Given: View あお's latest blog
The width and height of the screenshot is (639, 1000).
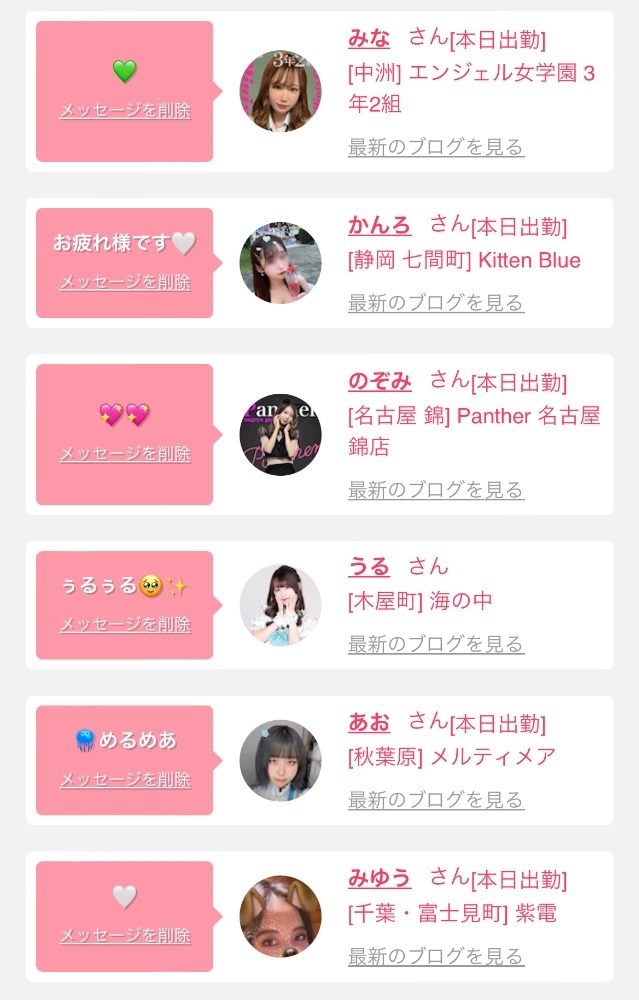Looking at the screenshot, I should (436, 799).
